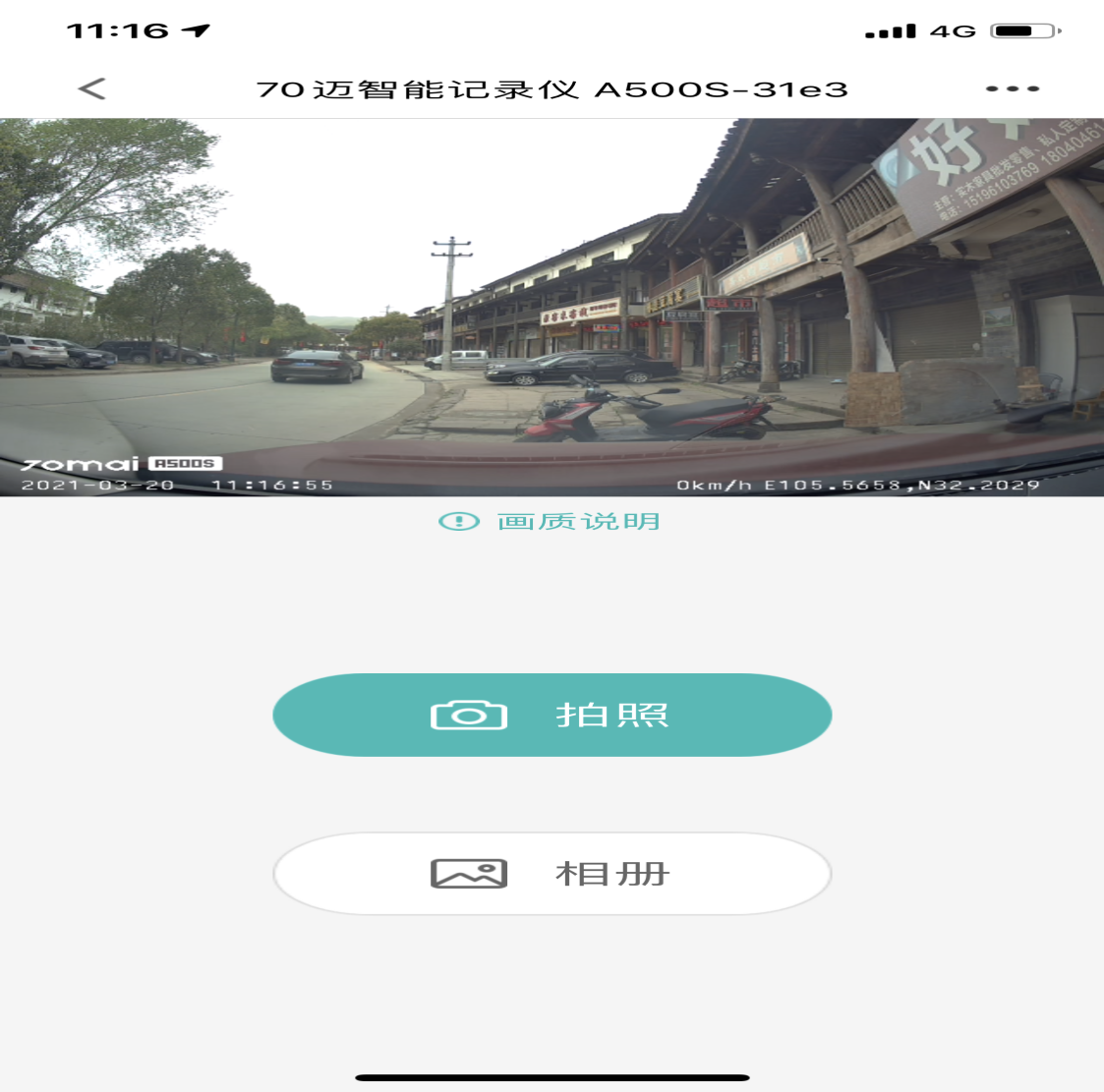
Task: Take a photo with 拍照 button
Action: [552, 715]
